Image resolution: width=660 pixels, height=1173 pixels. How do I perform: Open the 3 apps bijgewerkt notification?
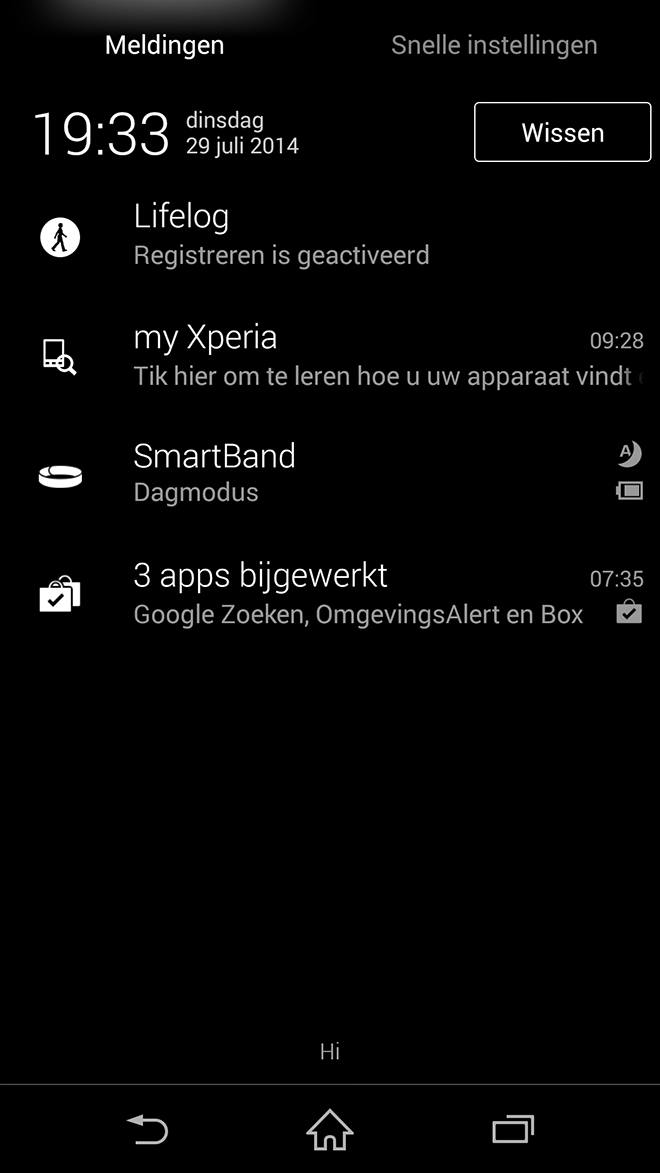[x=330, y=595]
